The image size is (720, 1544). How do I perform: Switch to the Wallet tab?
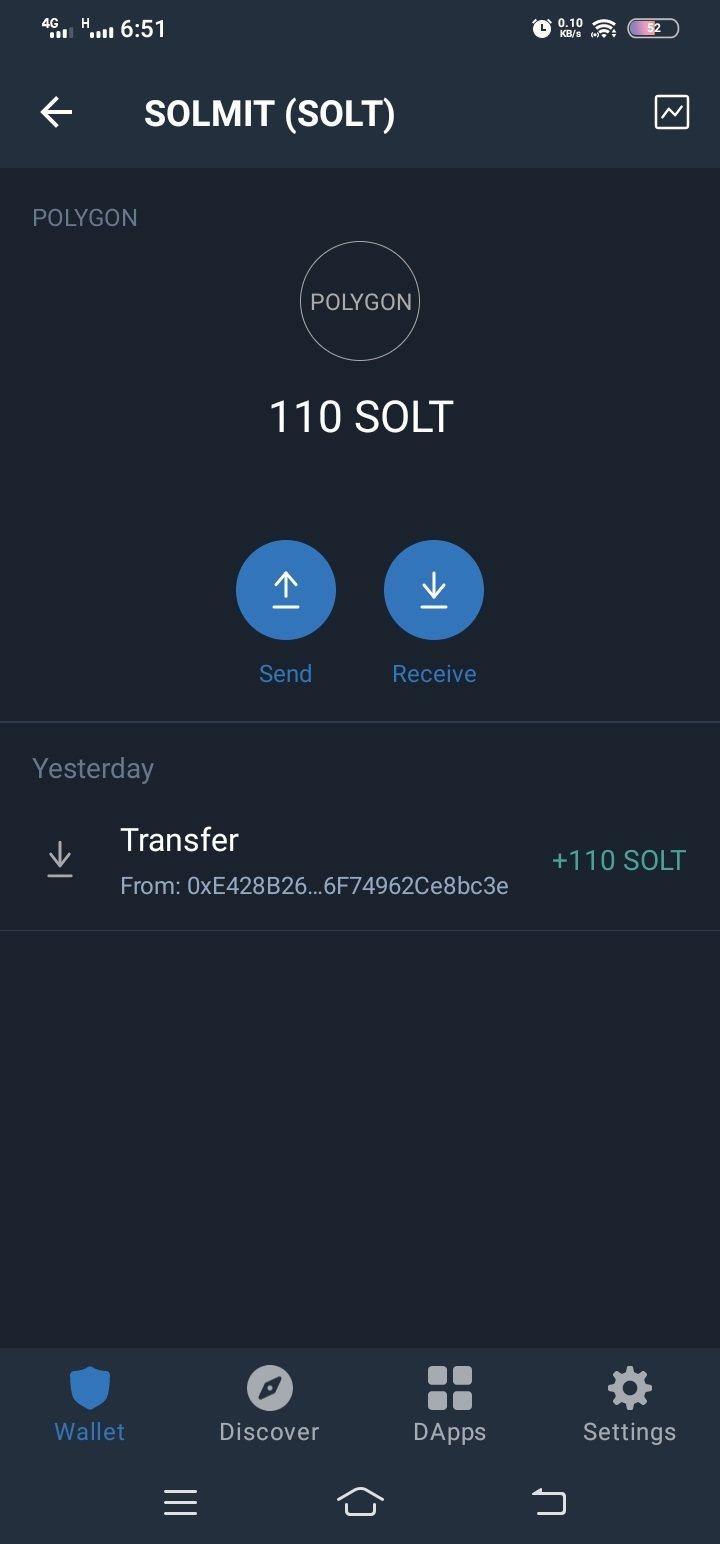click(x=90, y=1404)
